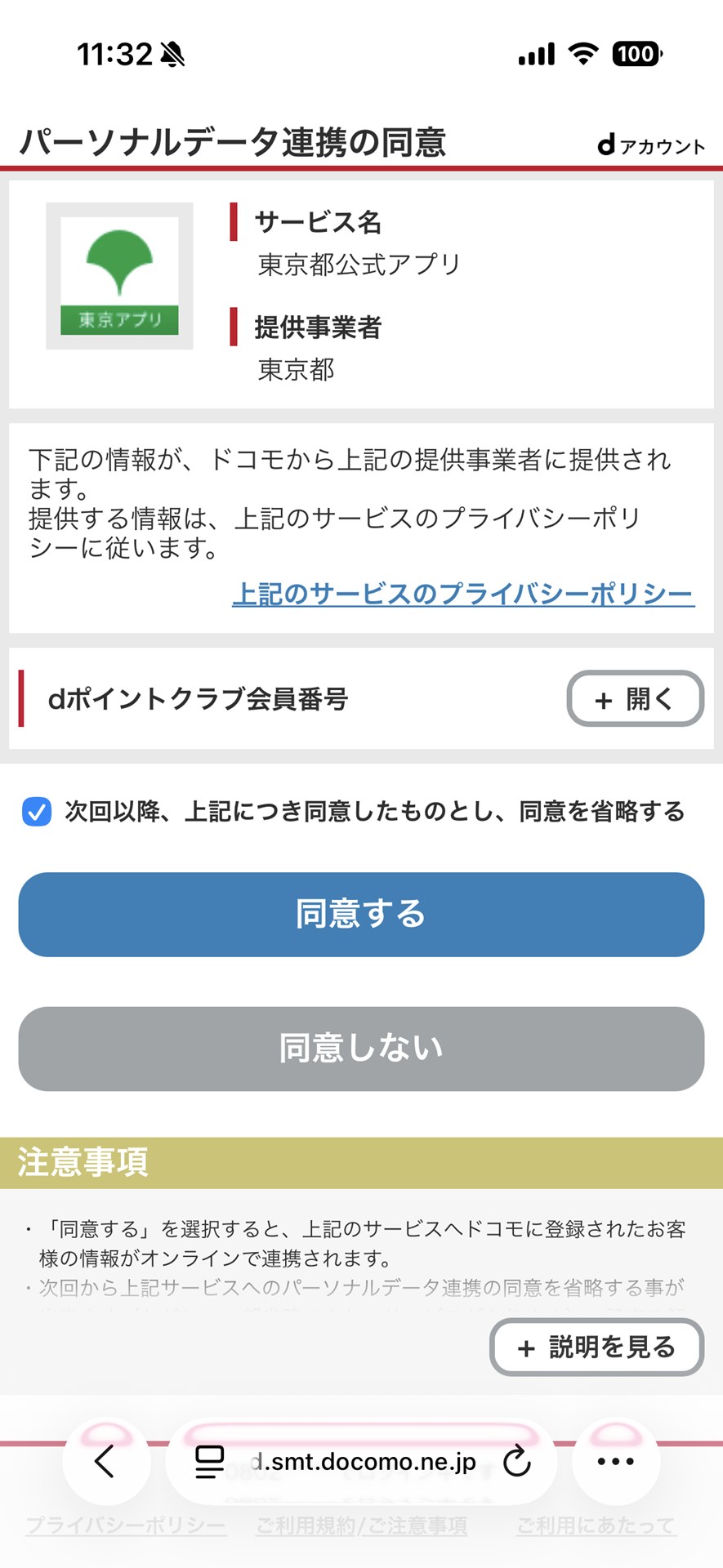Reload the current page
Screen dimensions: 723x1568
tap(516, 1461)
